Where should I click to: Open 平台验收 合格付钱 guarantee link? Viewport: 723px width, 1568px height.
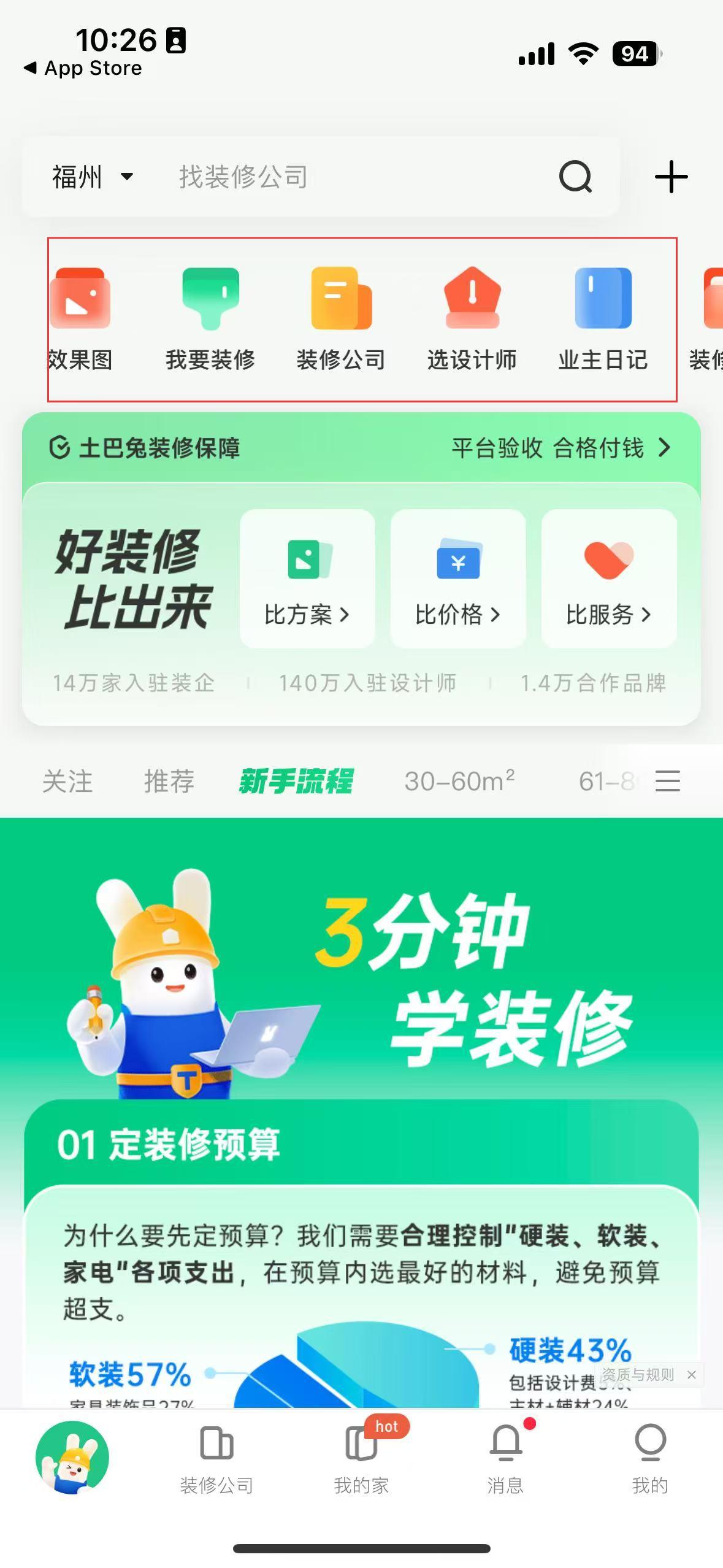click(561, 448)
